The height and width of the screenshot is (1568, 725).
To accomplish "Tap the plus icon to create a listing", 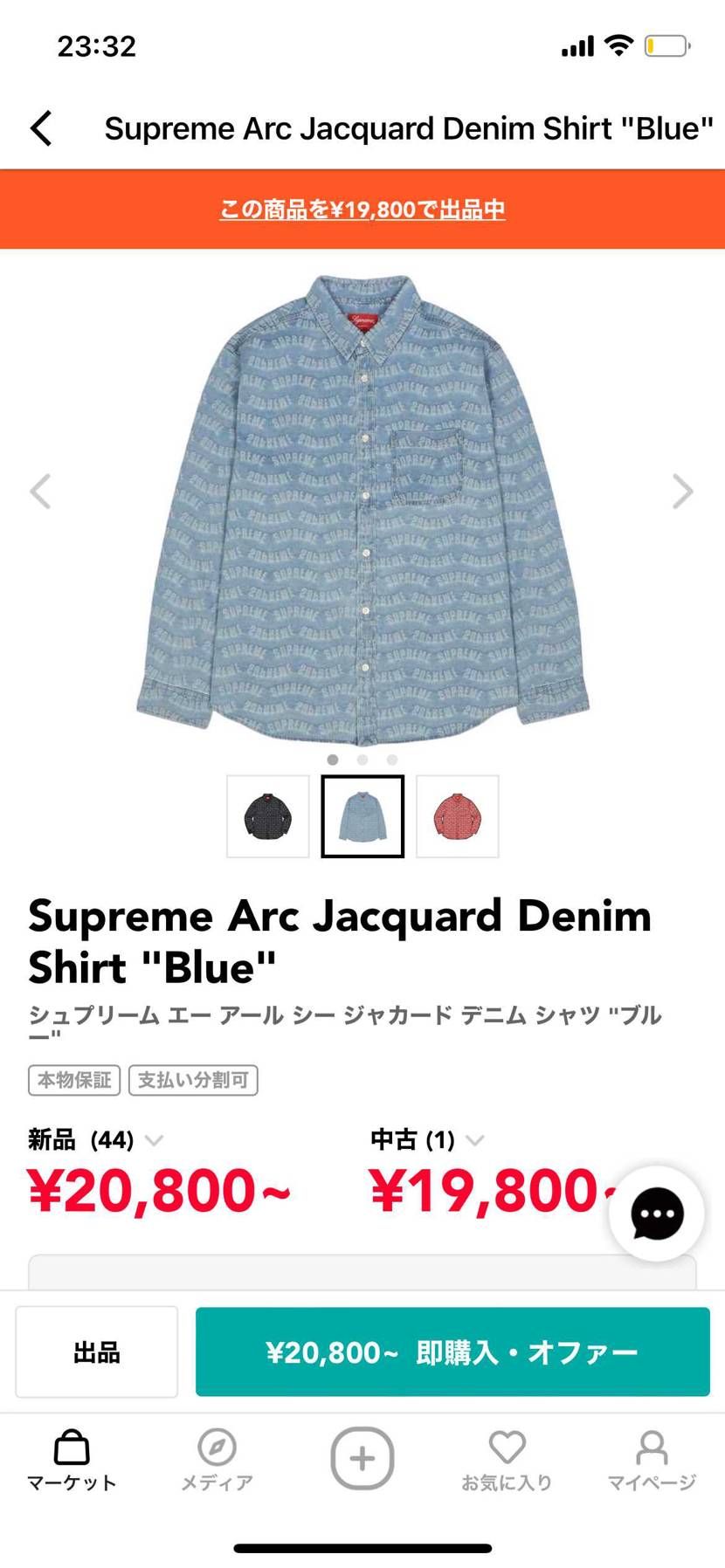I will (362, 1456).
